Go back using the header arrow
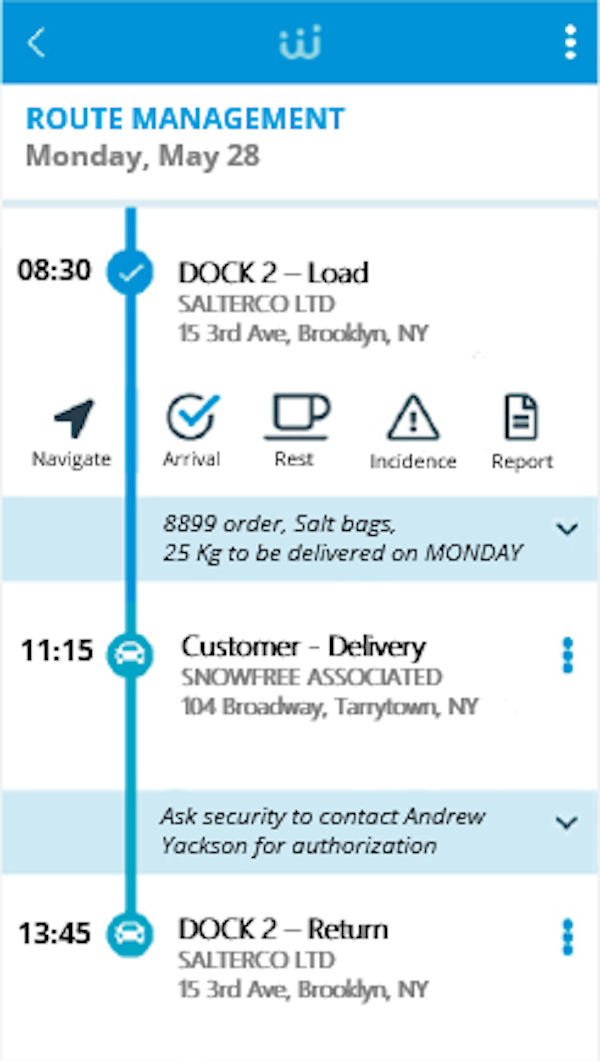This screenshot has width=600, height=1061. (36, 43)
